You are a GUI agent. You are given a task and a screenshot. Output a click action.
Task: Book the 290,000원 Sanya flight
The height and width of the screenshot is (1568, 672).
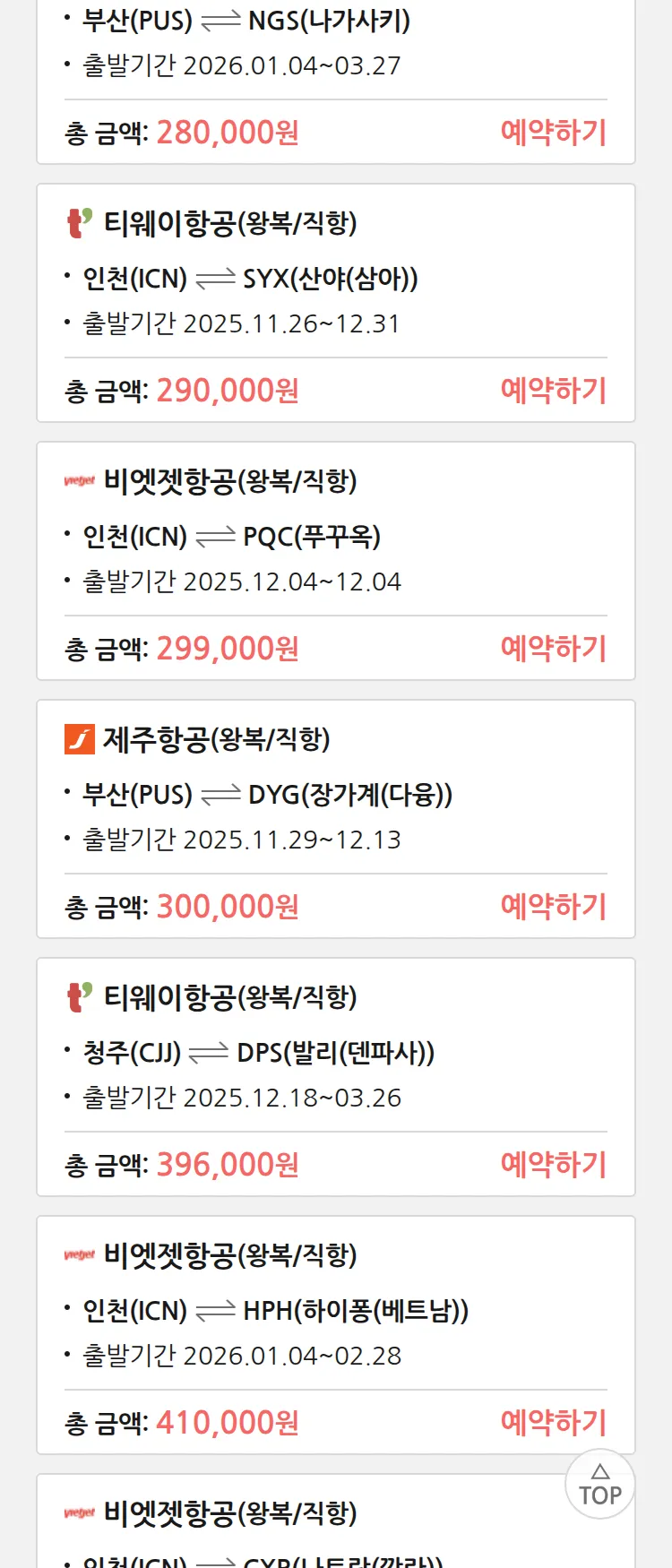click(x=553, y=391)
